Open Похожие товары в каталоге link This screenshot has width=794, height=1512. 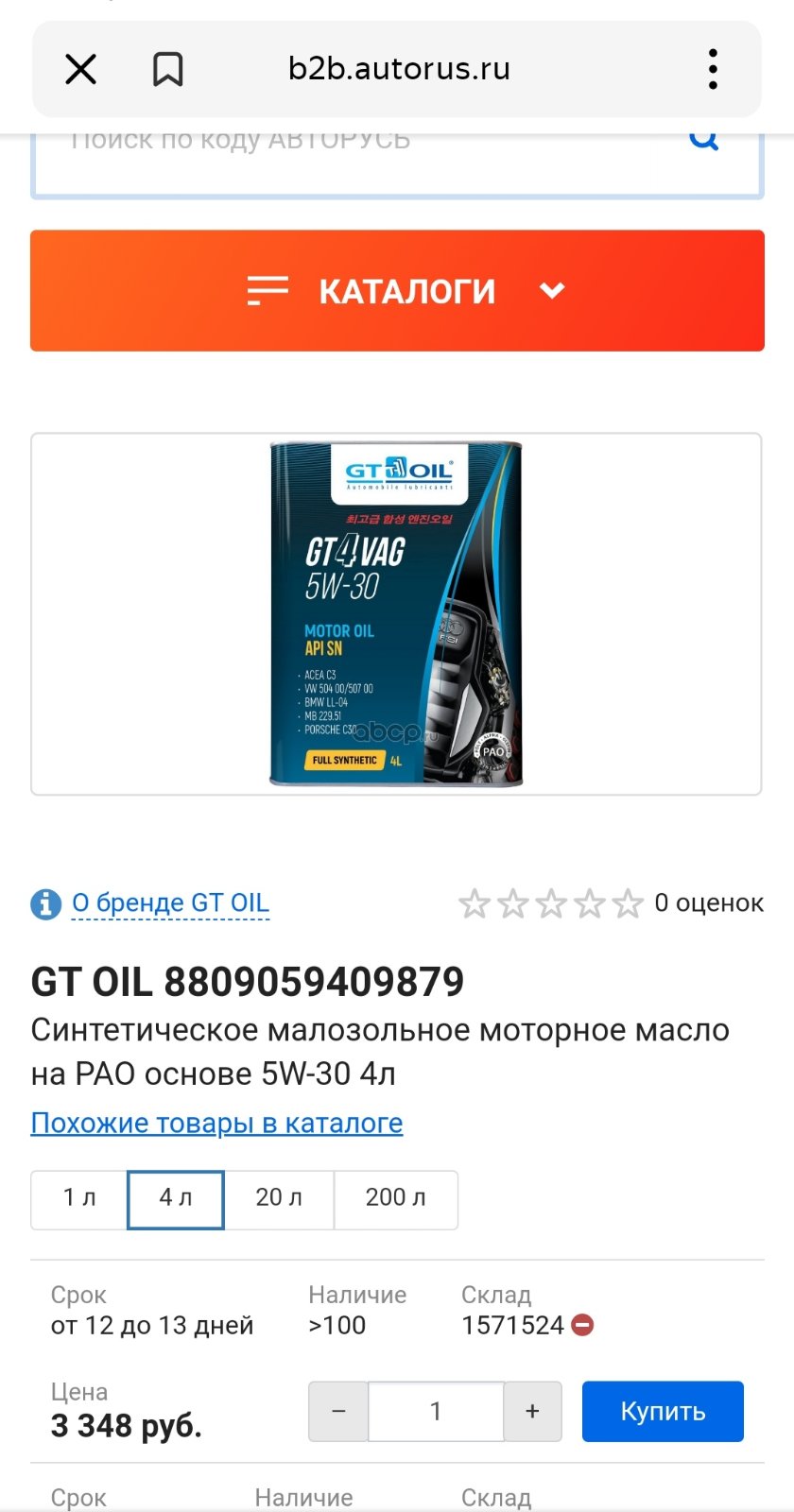pyautogui.click(x=216, y=1123)
